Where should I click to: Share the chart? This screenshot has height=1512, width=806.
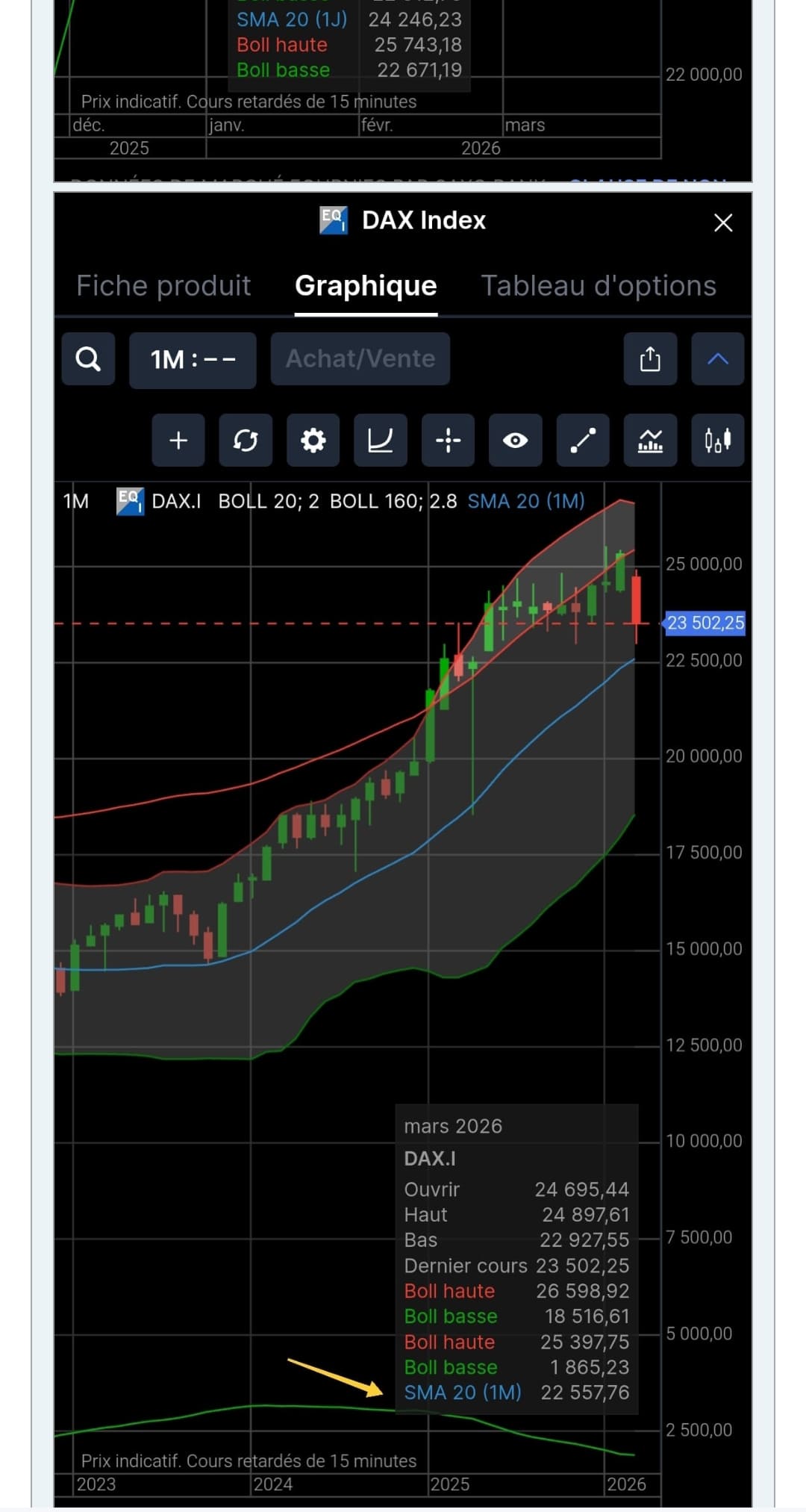click(650, 359)
